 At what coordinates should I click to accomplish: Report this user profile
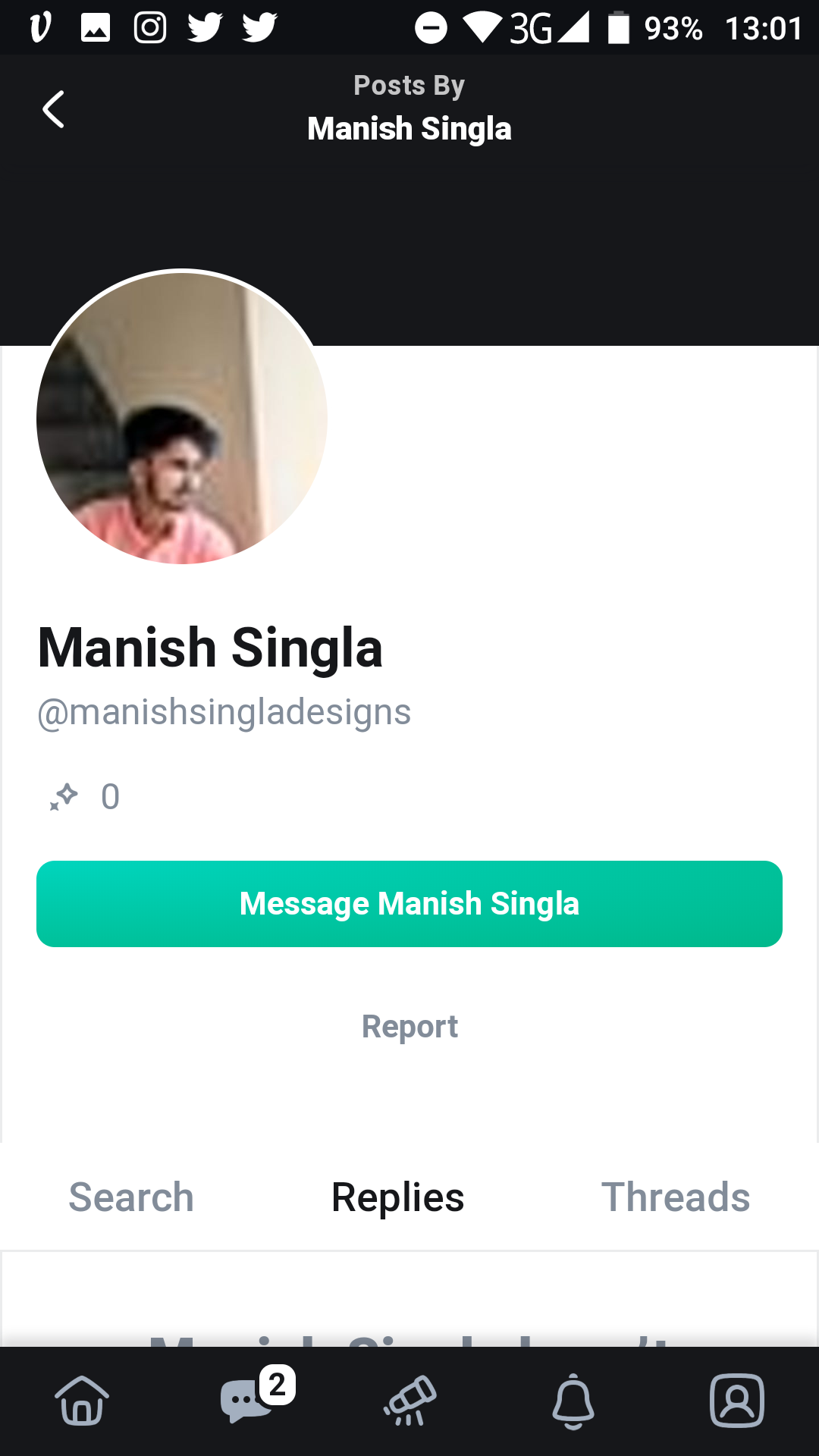coord(409,1027)
